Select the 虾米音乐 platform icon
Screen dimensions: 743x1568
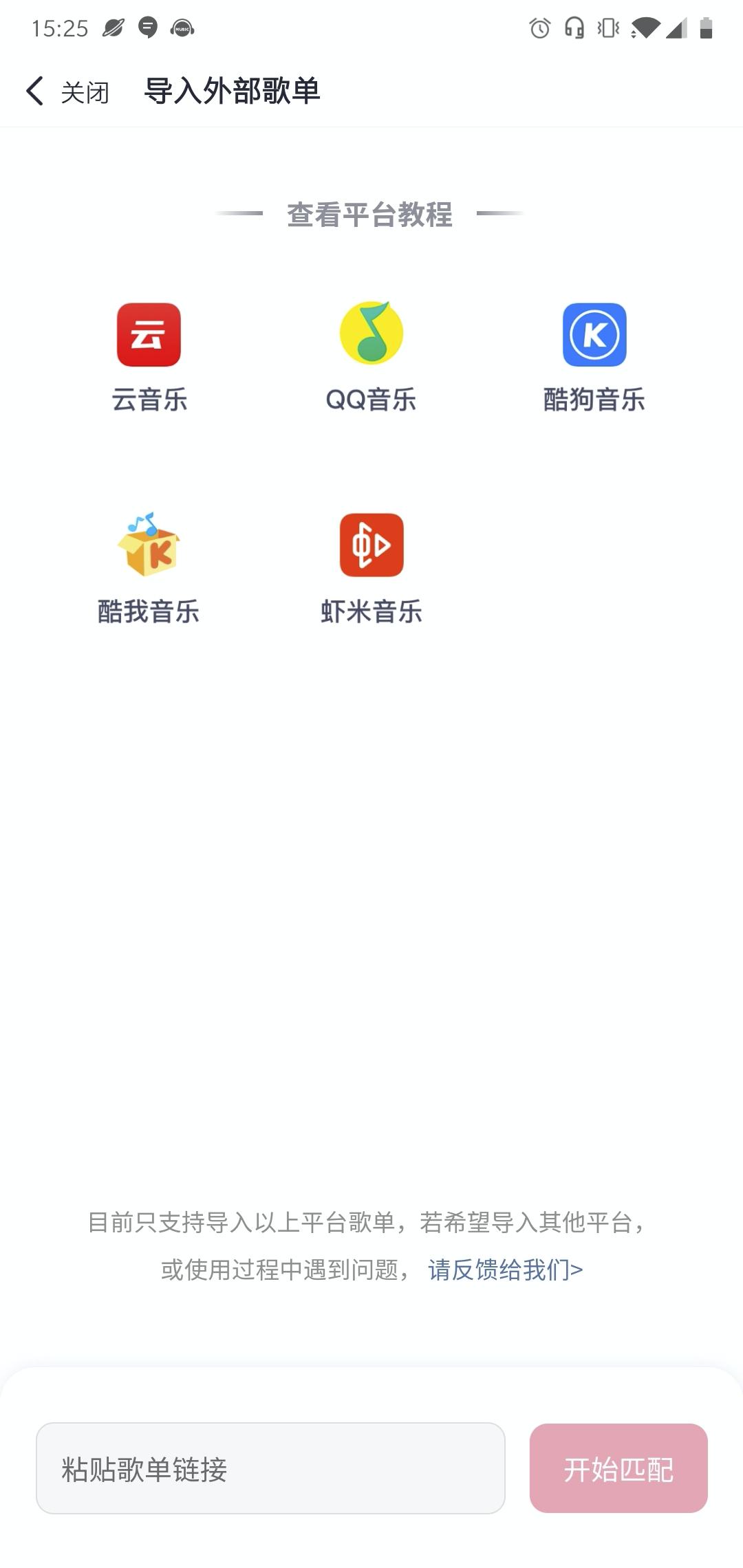[371, 547]
